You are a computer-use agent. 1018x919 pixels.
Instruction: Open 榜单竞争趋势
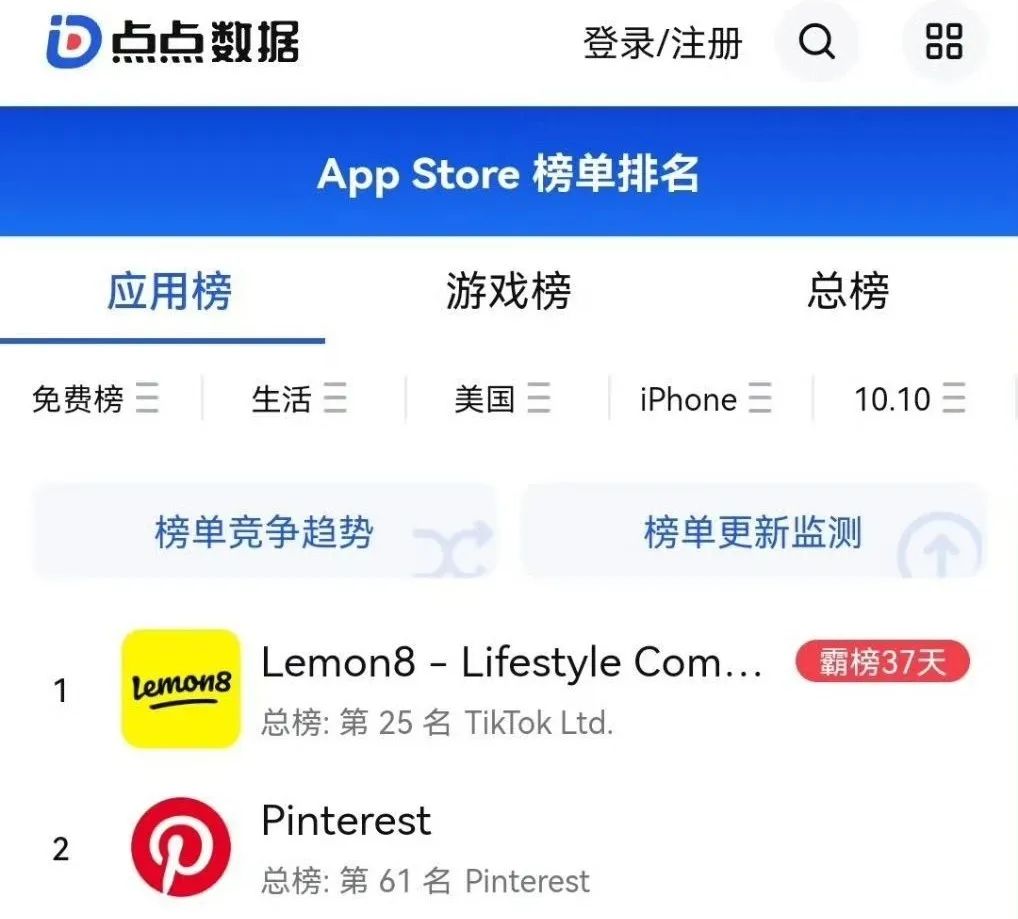tap(264, 532)
